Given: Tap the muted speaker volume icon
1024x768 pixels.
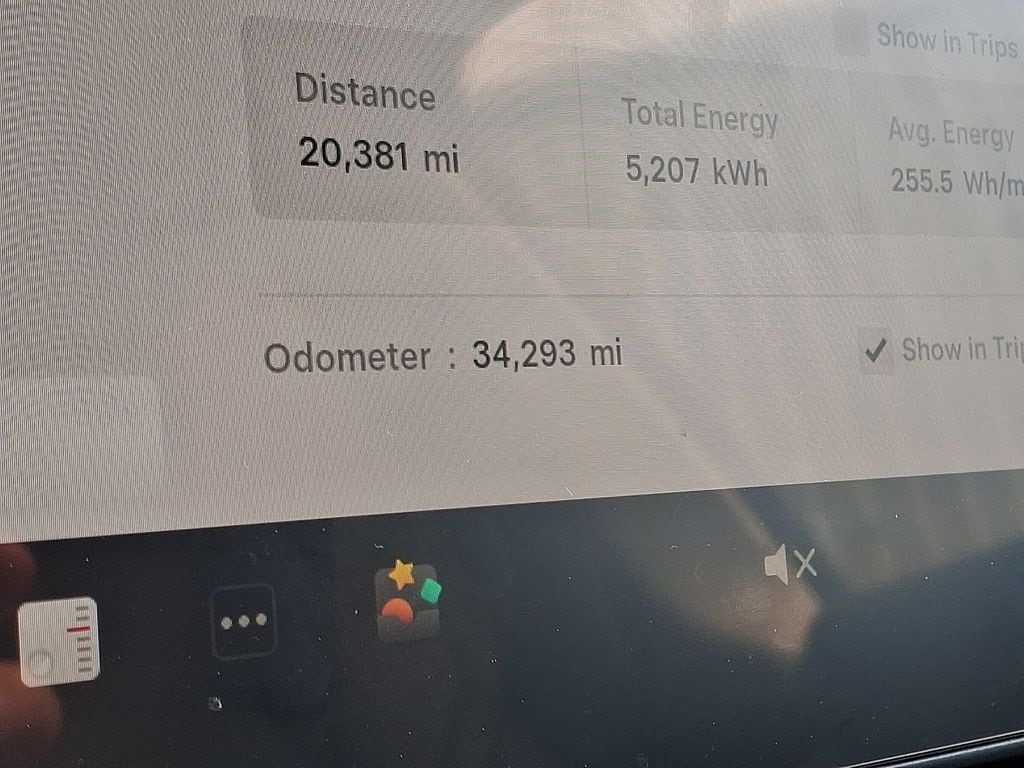Looking at the screenshot, I should [x=790, y=565].
